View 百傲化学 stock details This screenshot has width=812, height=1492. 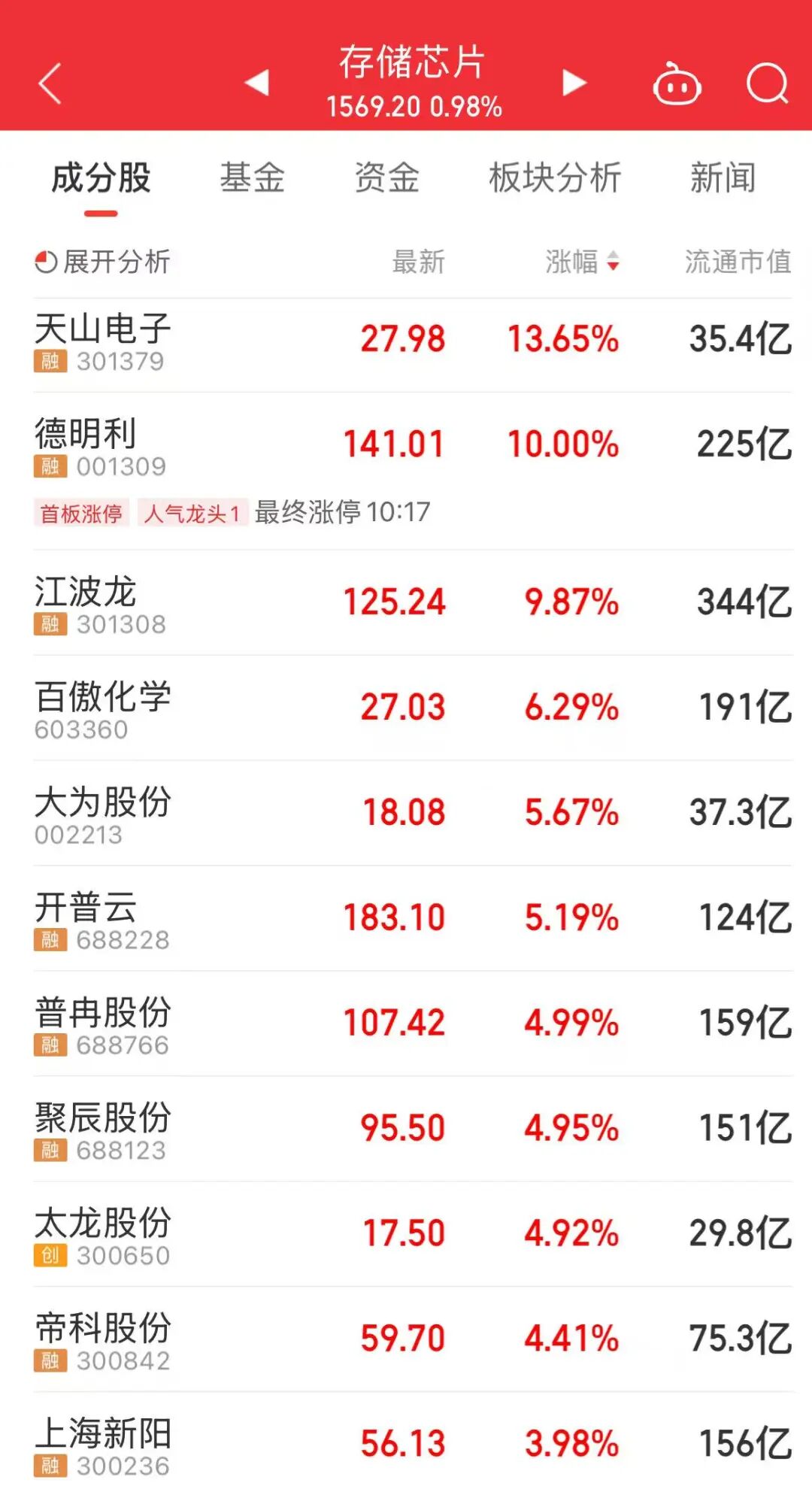click(413, 708)
